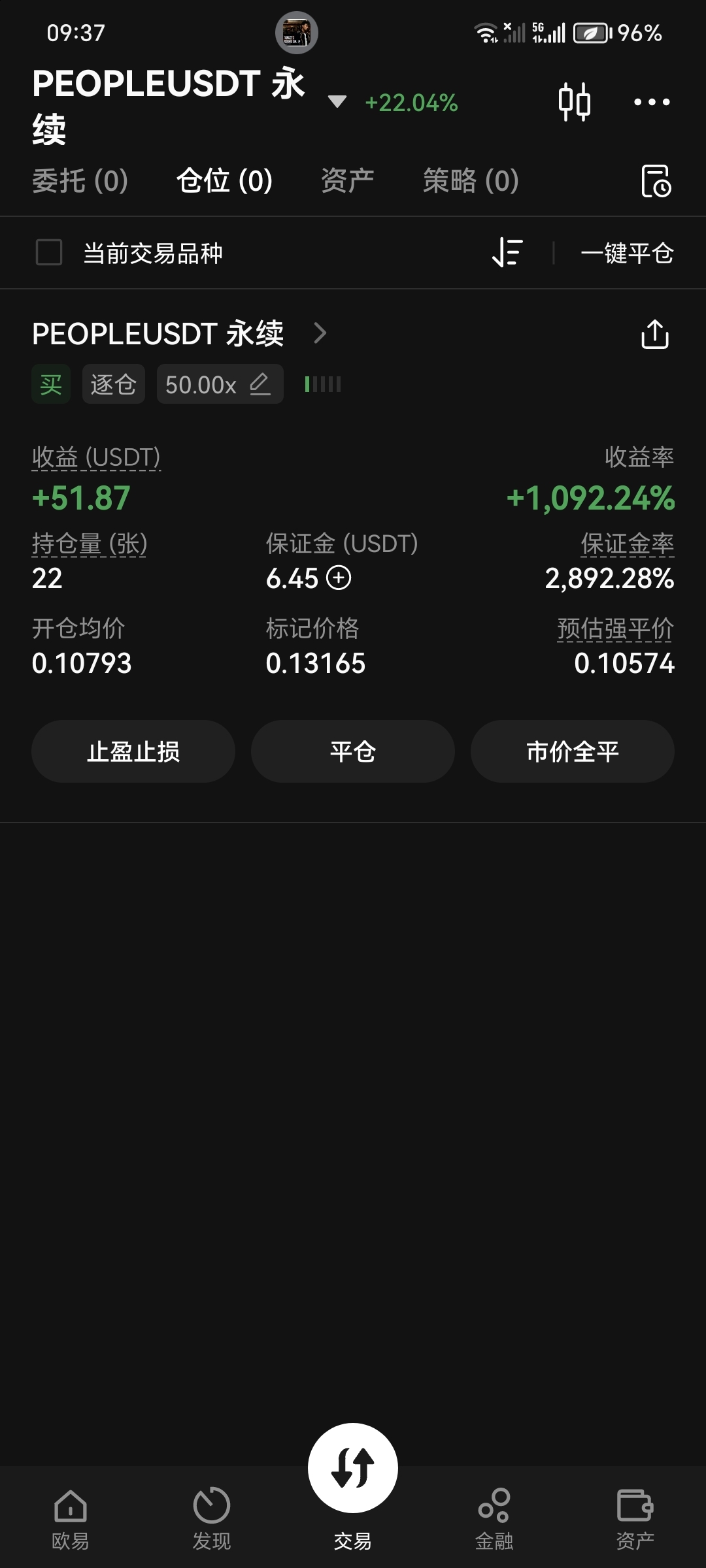Image resolution: width=706 pixels, height=1568 pixels.
Task: Open the candlestick chart view
Action: pyautogui.click(x=574, y=102)
